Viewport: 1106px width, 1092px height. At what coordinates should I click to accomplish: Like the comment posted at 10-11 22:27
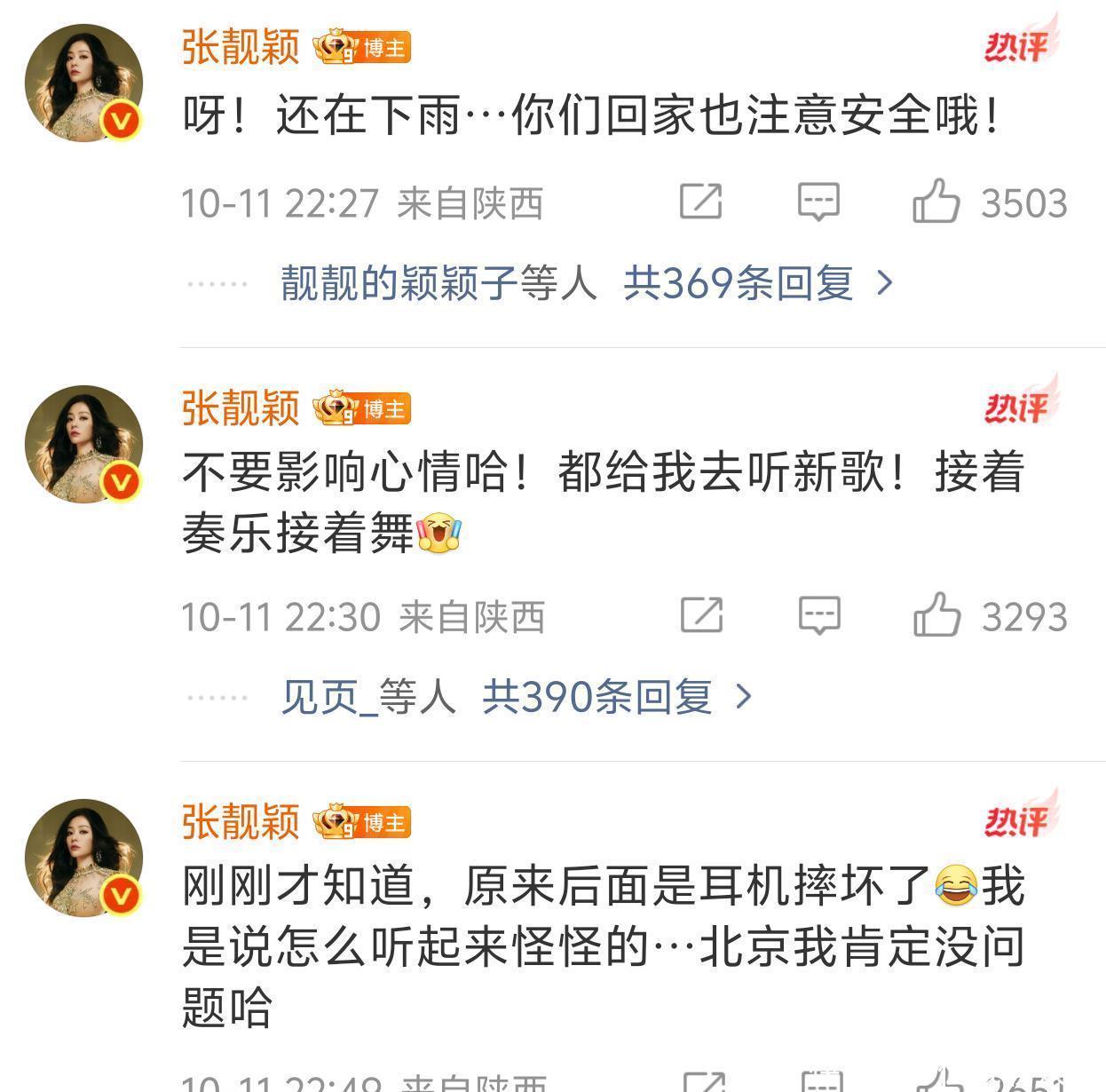(x=936, y=202)
